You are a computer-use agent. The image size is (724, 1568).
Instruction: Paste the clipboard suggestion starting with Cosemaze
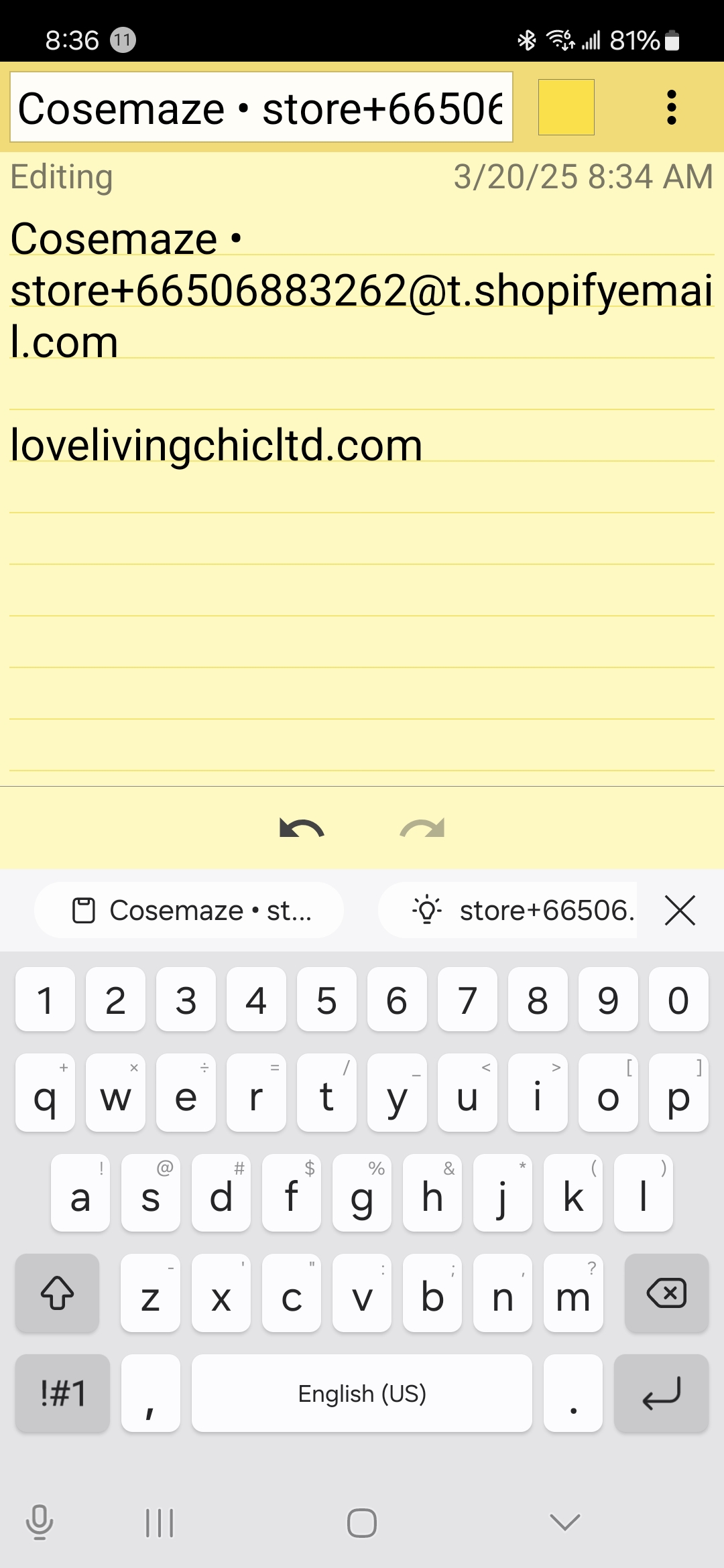[190, 911]
